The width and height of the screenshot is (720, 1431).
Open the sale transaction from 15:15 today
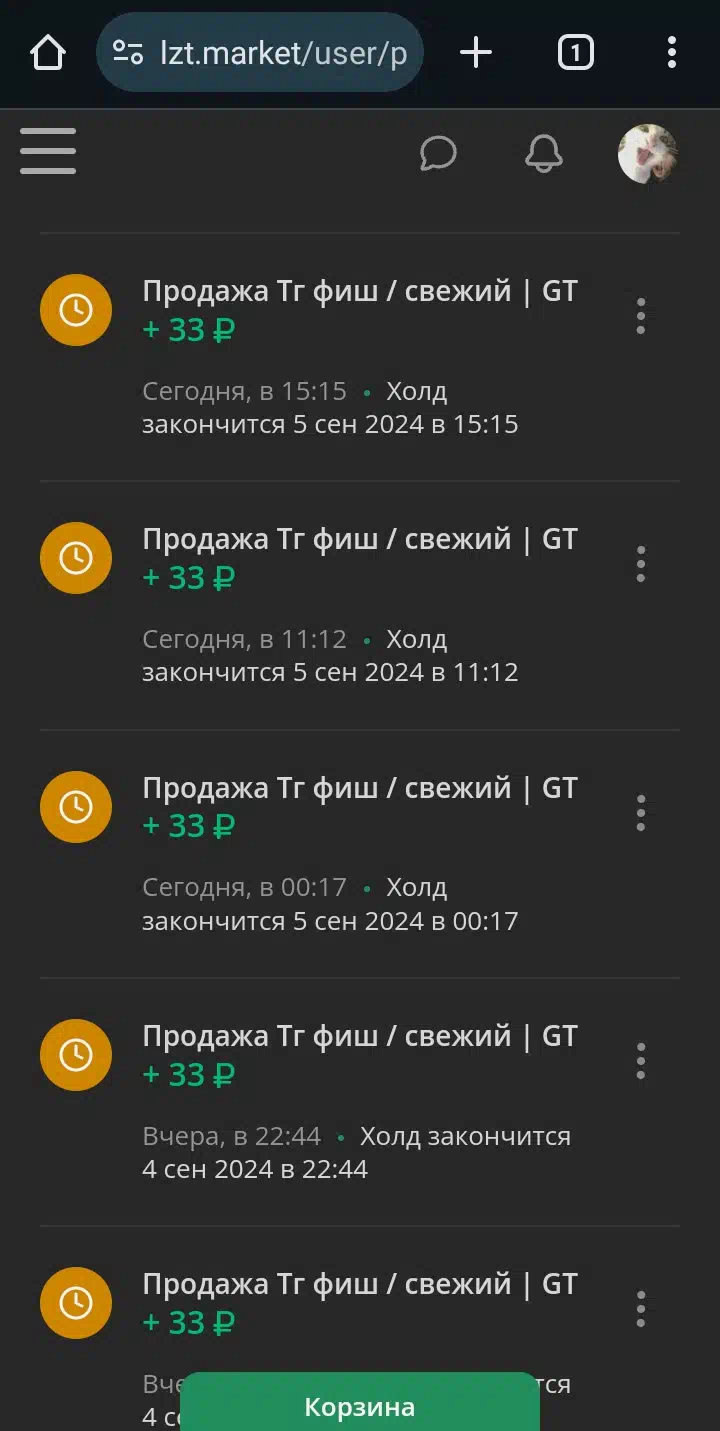tap(360, 292)
